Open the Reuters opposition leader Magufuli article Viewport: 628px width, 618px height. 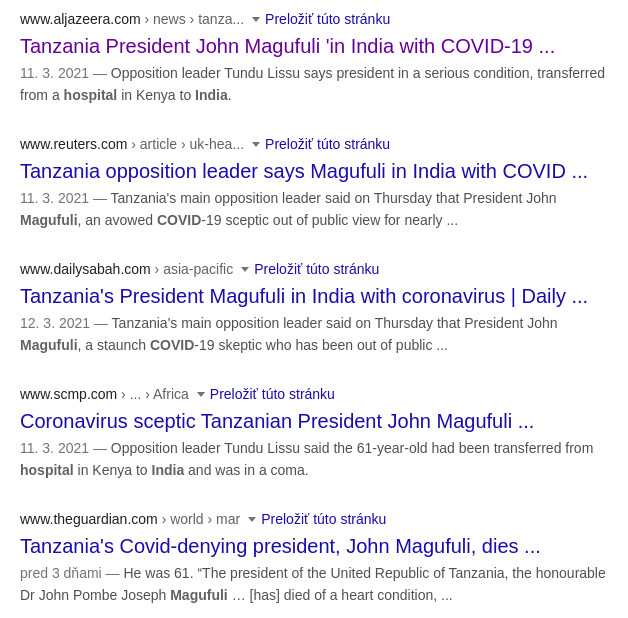click(303, 171)
